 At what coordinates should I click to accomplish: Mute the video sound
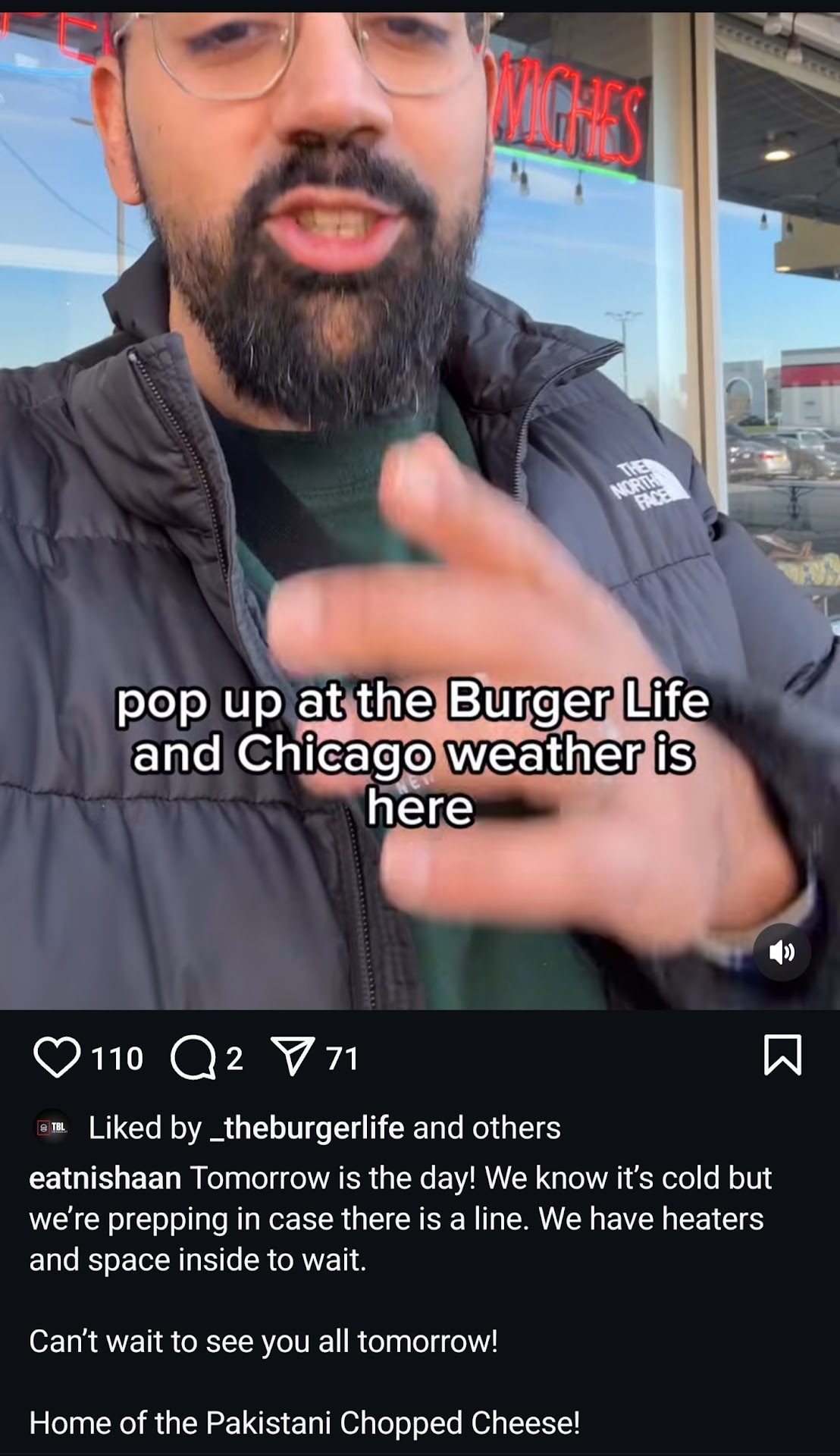pos(782,952)
